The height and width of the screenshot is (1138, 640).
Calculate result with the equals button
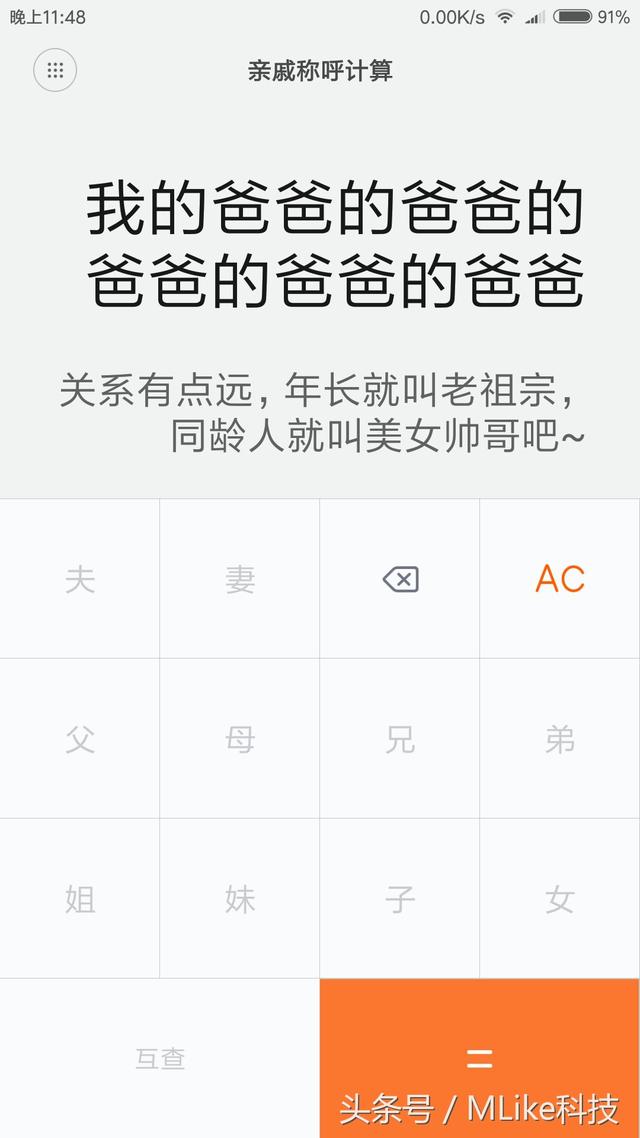(480, 1058)
